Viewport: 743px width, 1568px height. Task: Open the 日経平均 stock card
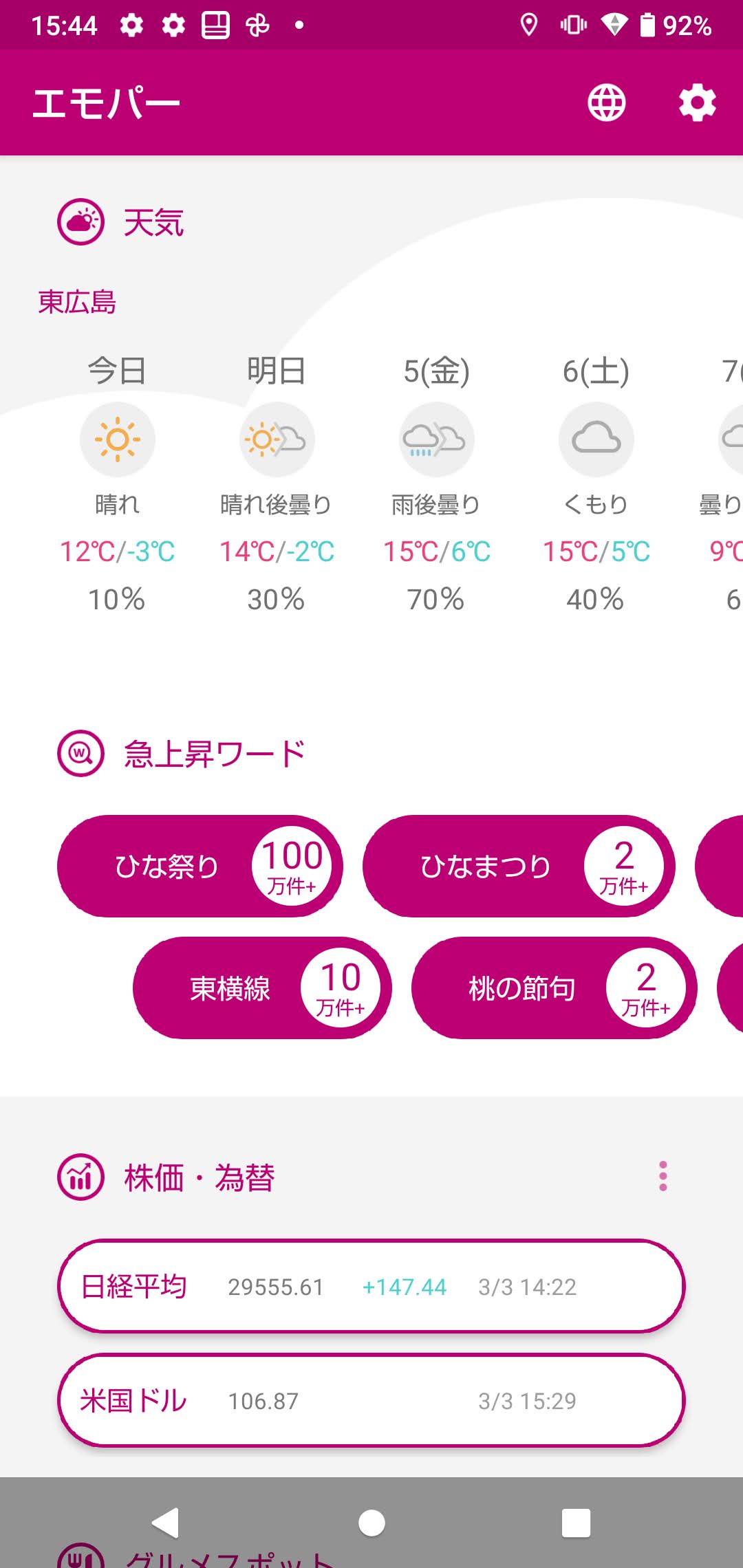click(371, 1286)
